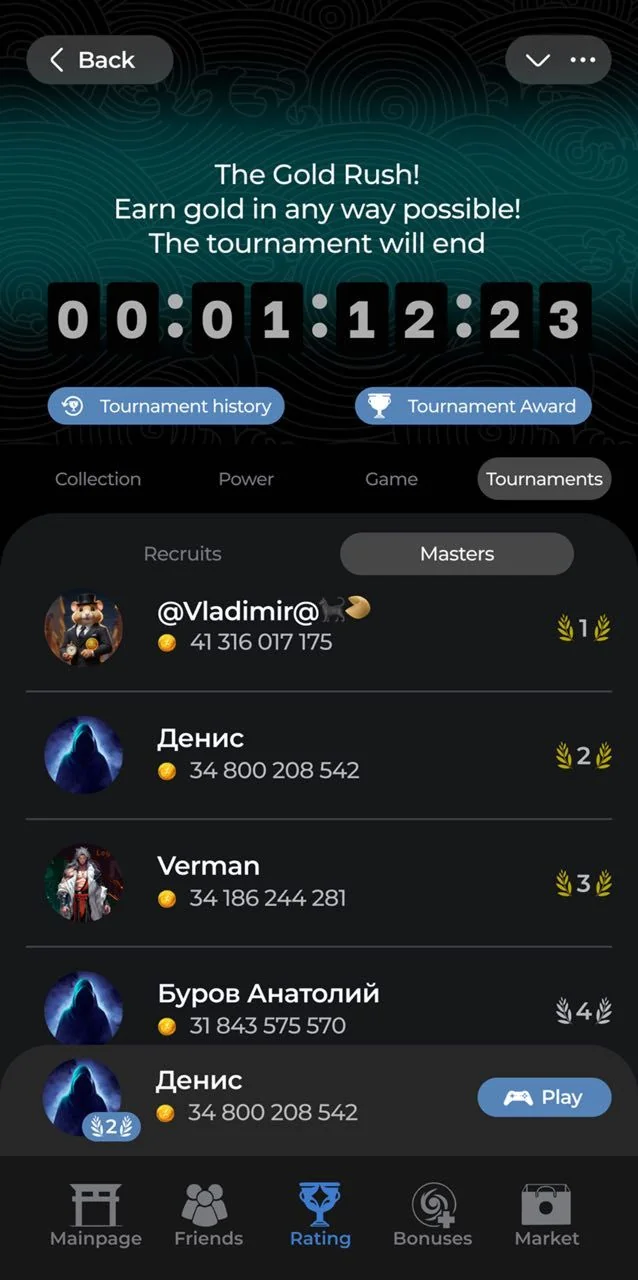Collapse the mini app with the chevron

tap(538, 60)
